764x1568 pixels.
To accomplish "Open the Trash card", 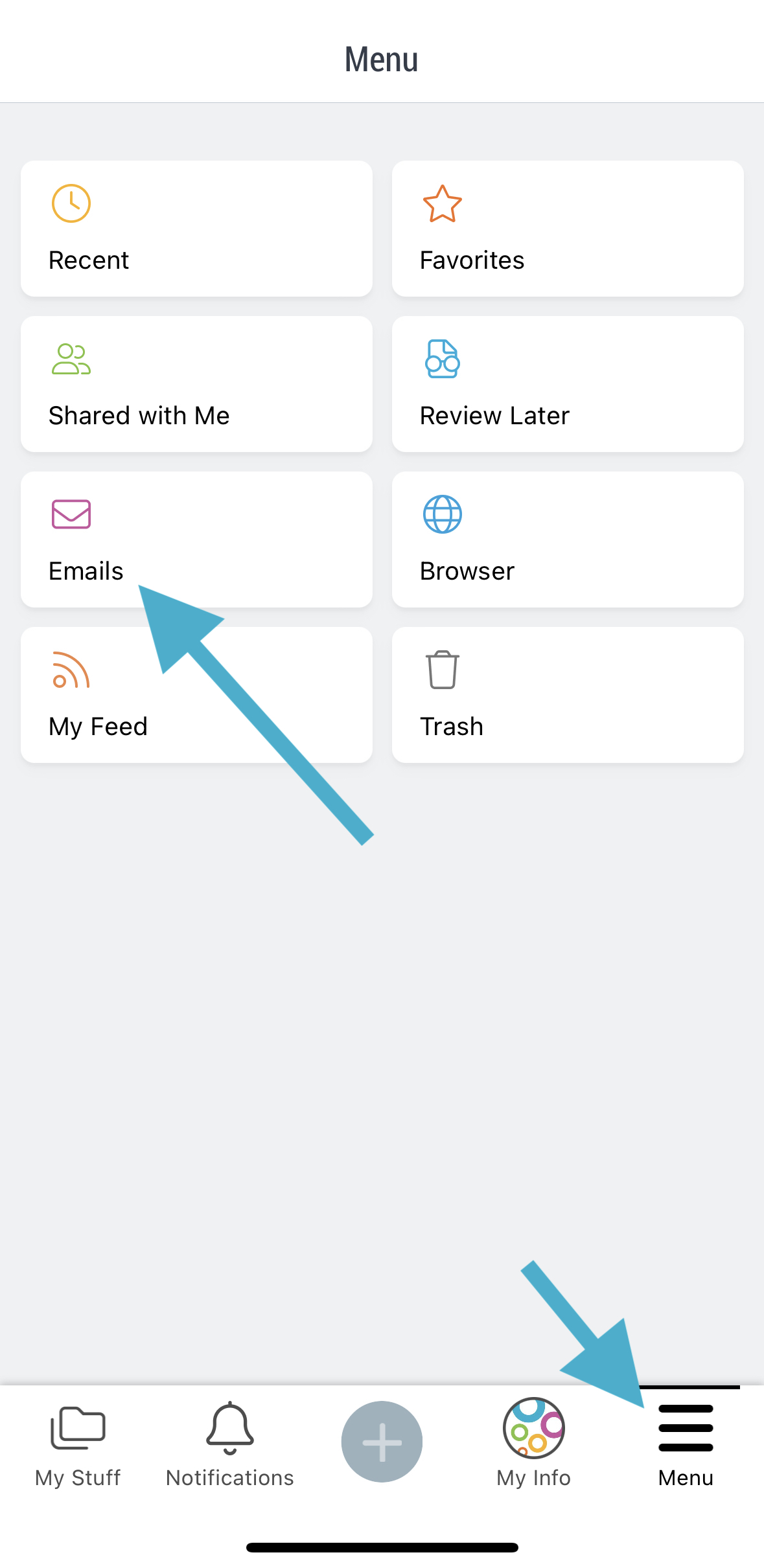I will (568, 695).
